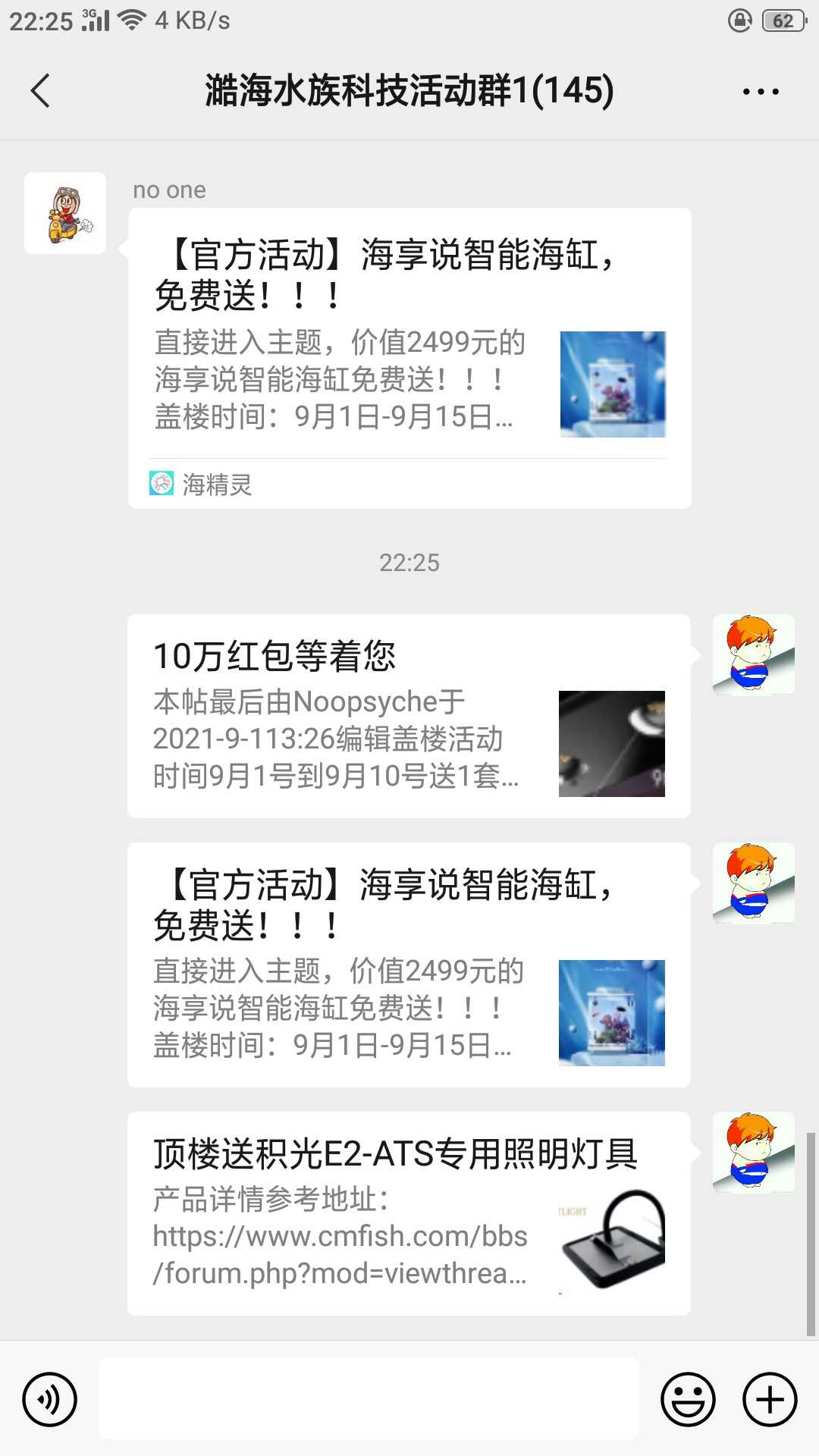The width and height of the screenshot is (819, 1456).
Task: Open the emoji sticker panel
Action: point(688,1399)
